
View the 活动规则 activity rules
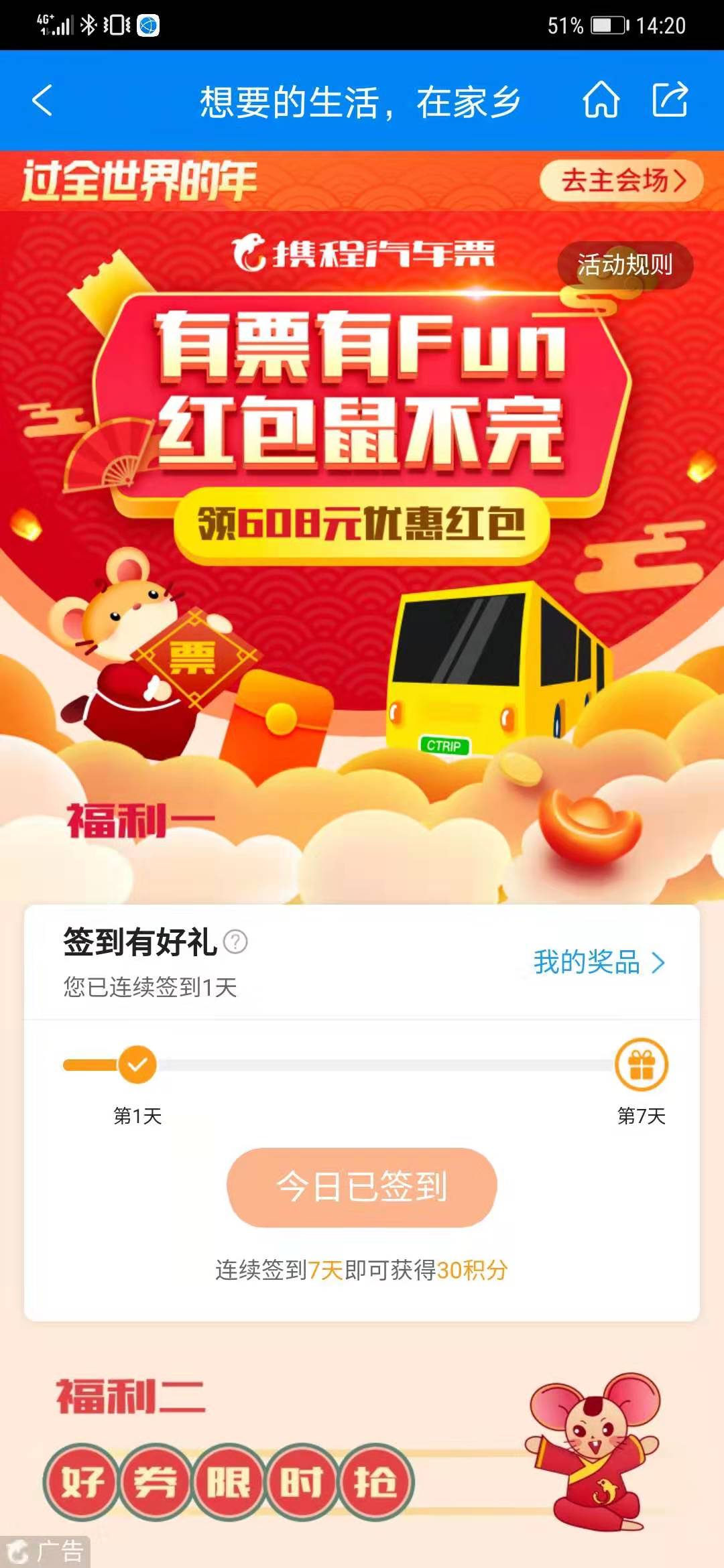[x=624, y=265]
